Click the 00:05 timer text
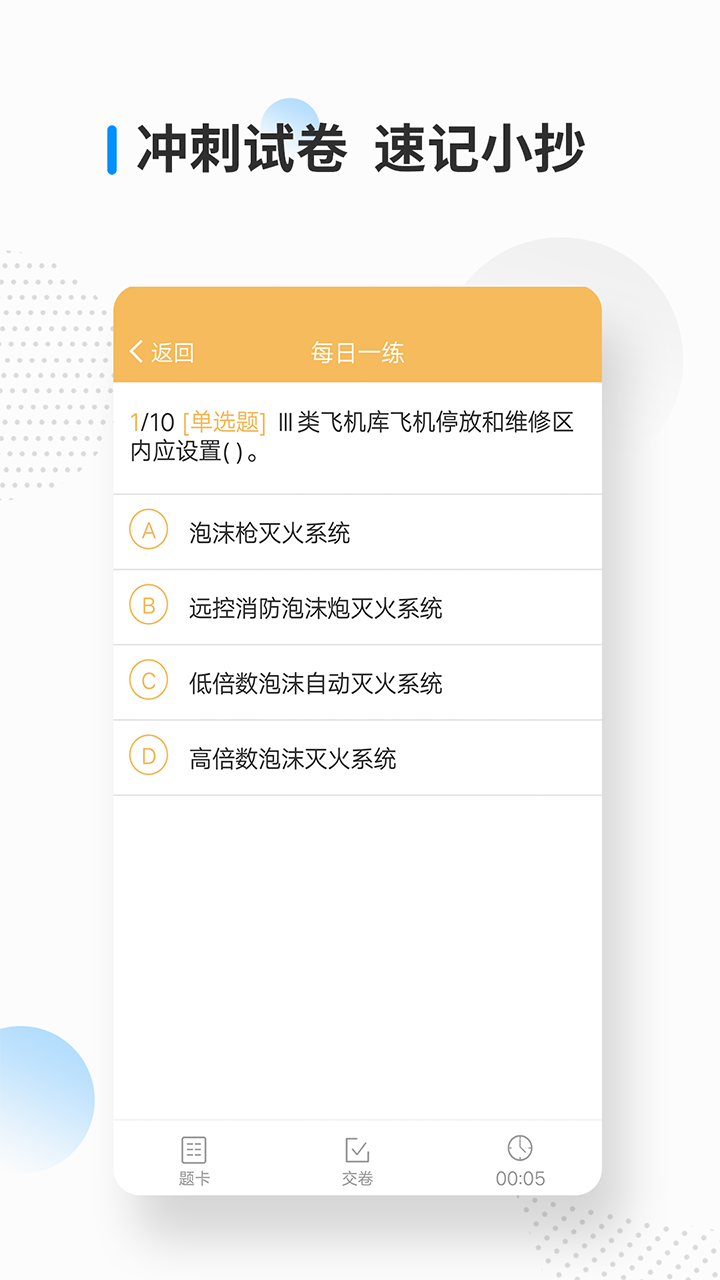720x1280 pixels. click(x=518, y=1177)
